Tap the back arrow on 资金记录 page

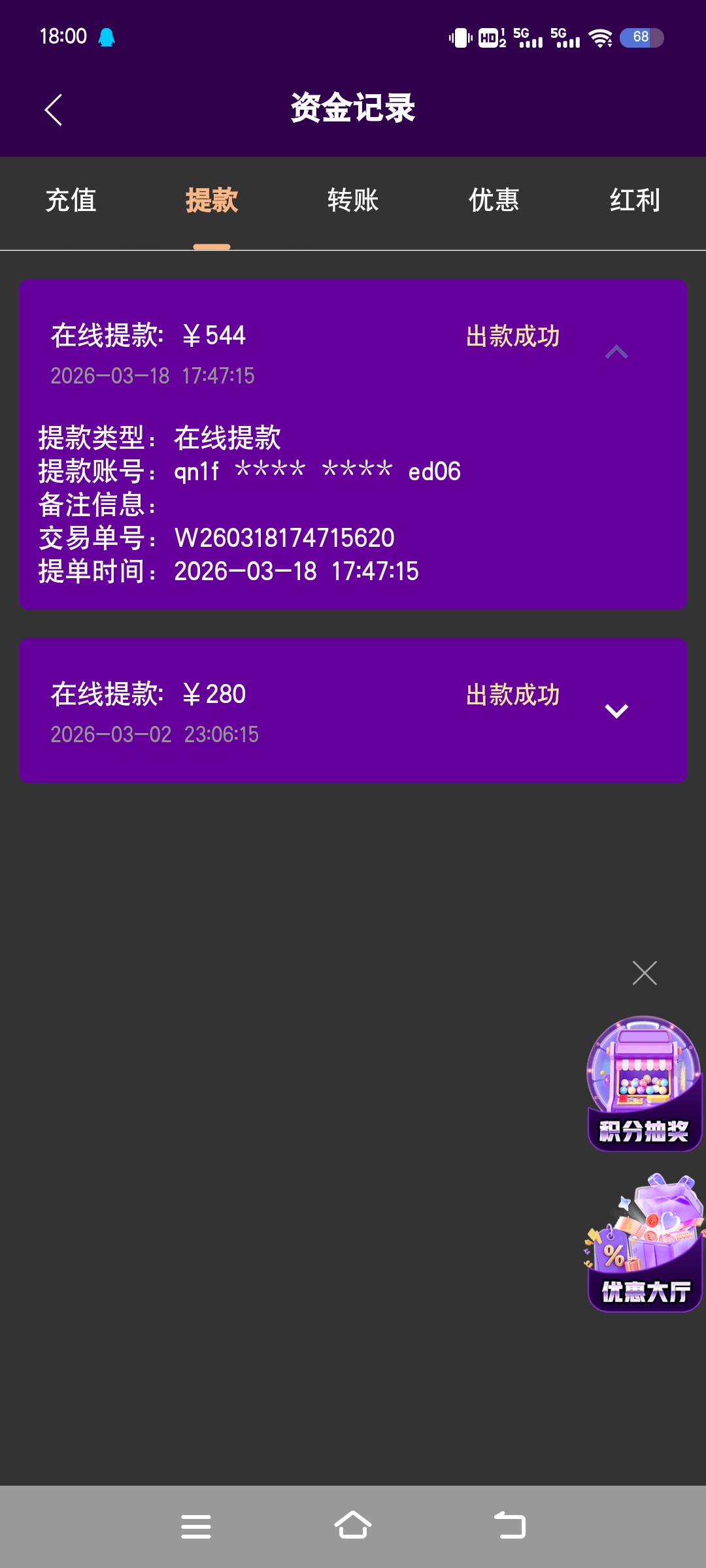[54, 110]
